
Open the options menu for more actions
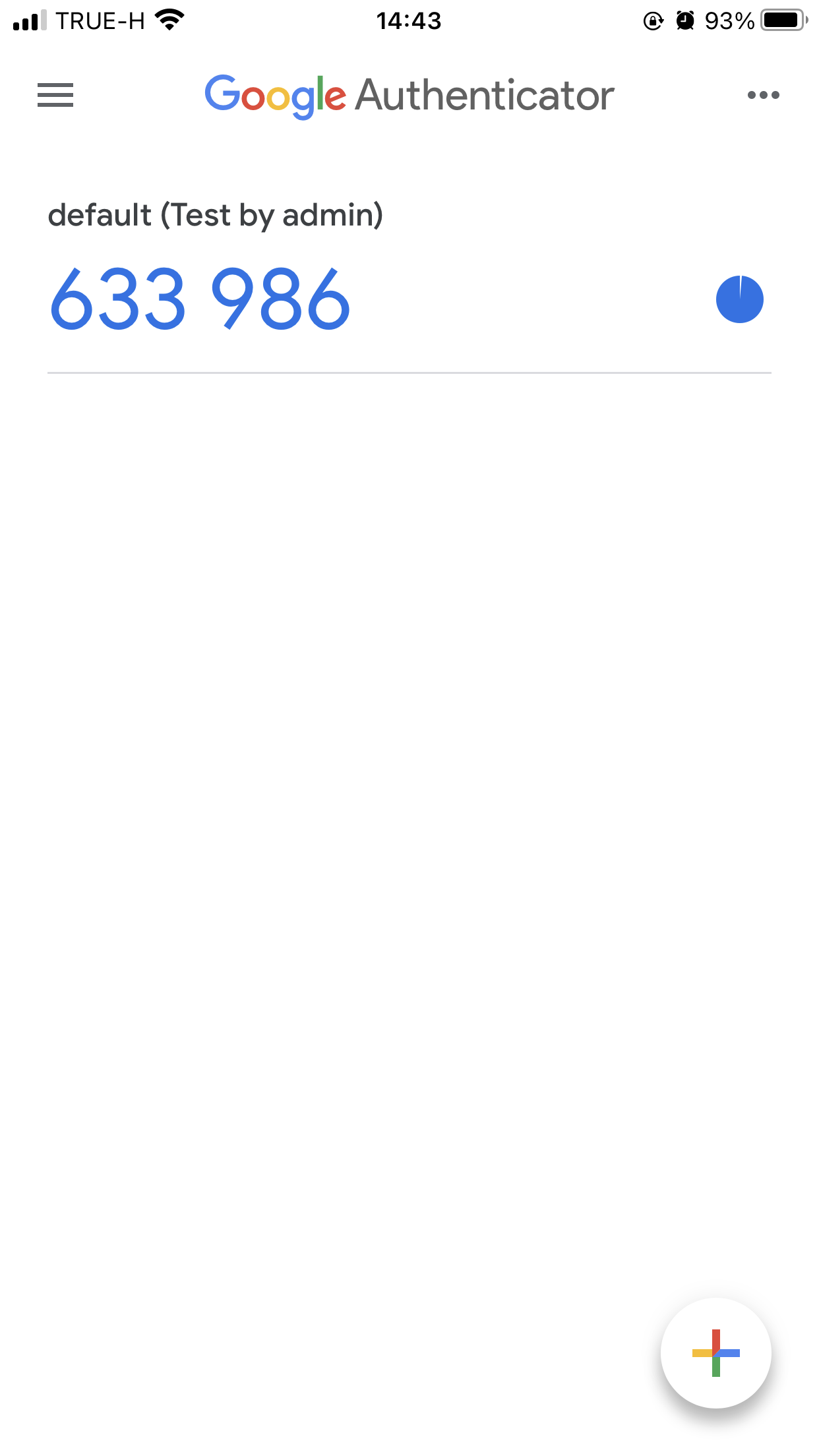click(x=763, y=96)
